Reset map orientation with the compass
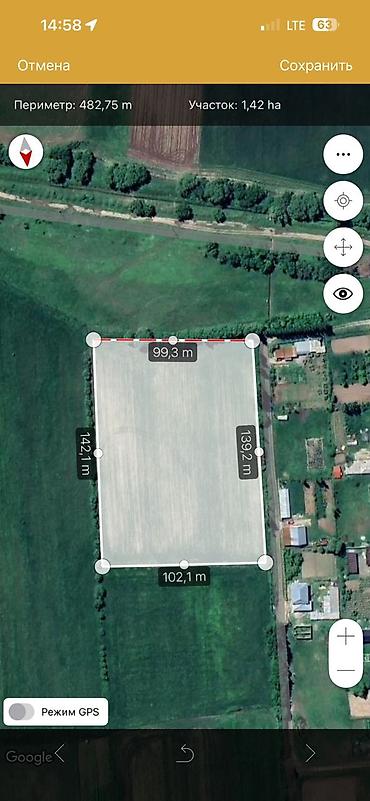Image resolution: width=370 pixels, height=801 pixels. 26,152
